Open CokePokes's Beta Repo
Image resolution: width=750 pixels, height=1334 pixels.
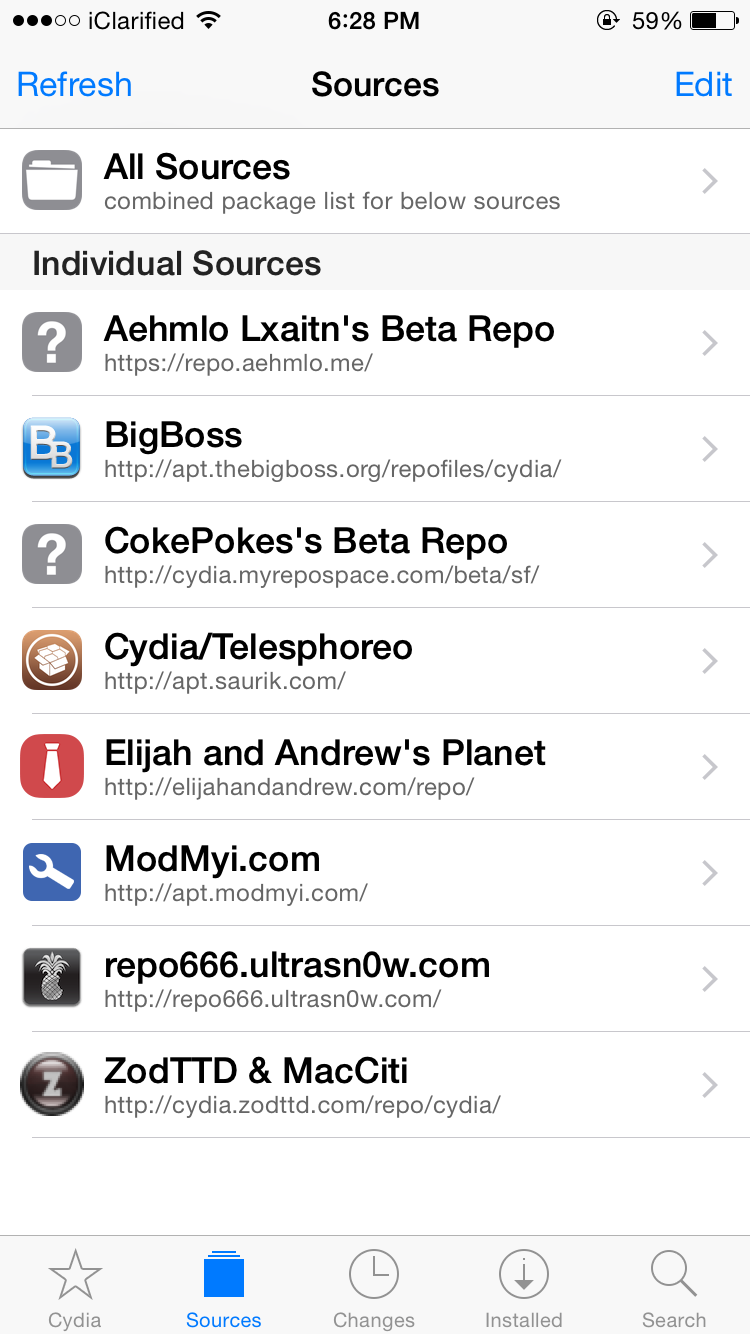[x=375, y=555]
